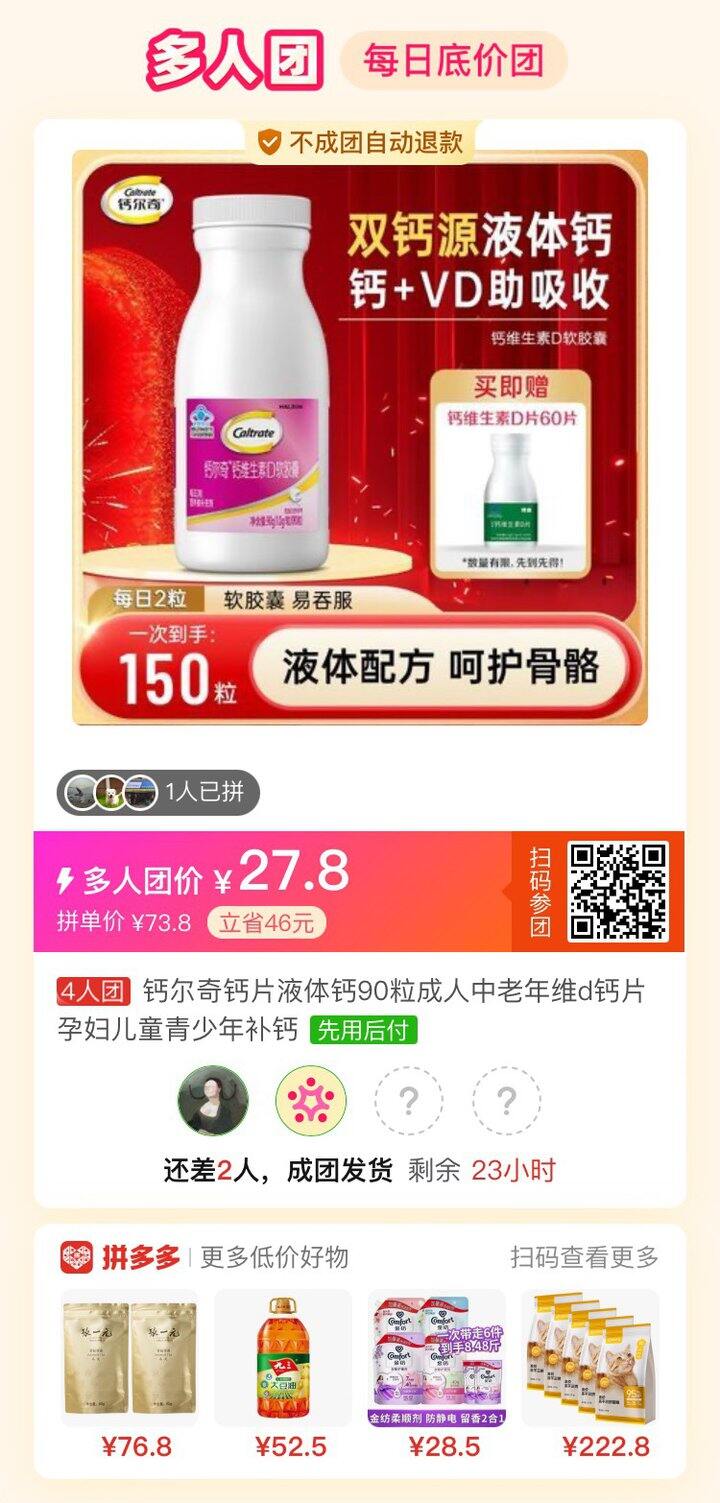Open the 扫码参团 QR code
Image resolution: width=720 pixels, height=1503 pixels.
point(618,888)
